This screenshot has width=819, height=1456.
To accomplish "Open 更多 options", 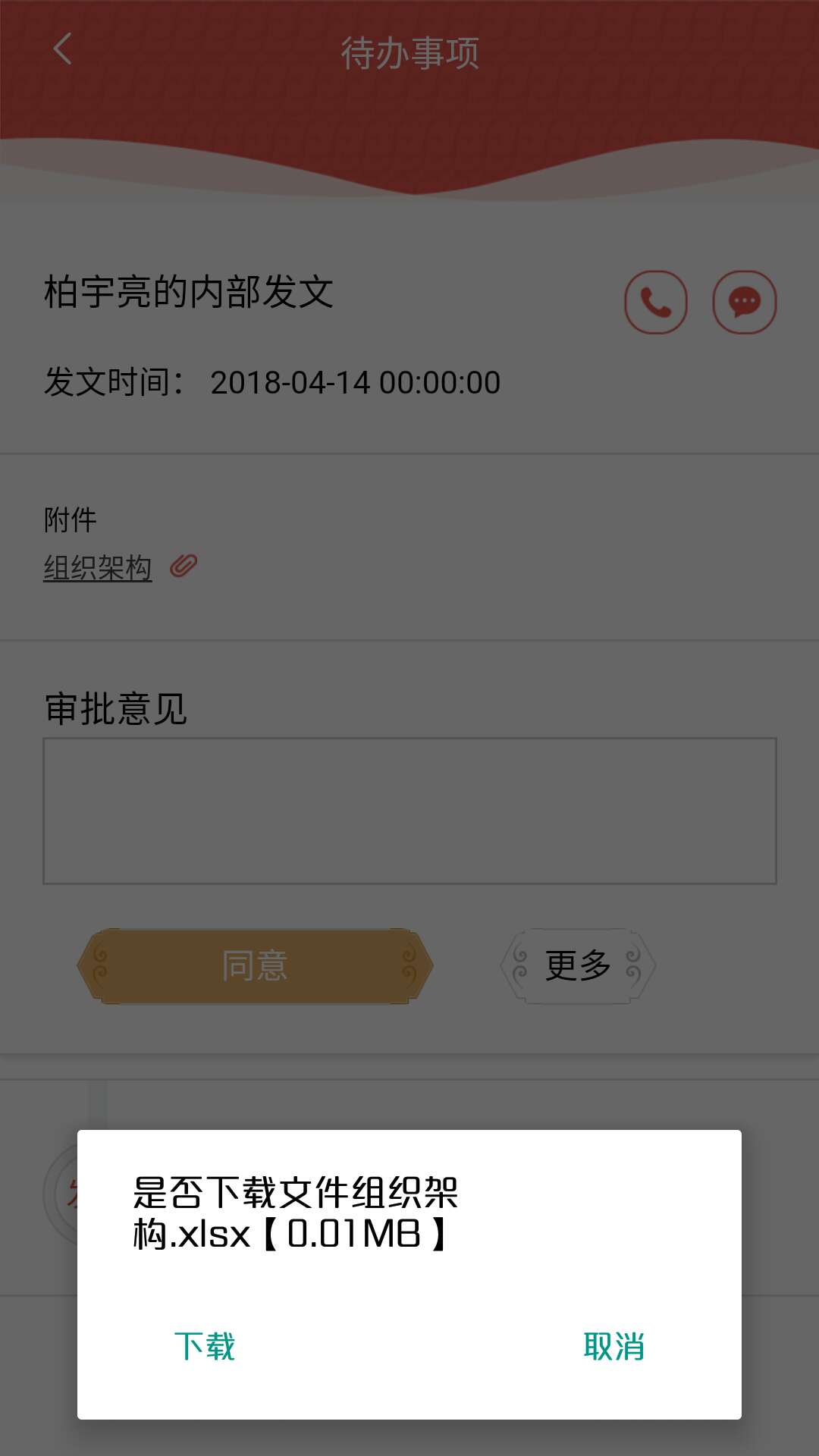I will coord(578,966).
